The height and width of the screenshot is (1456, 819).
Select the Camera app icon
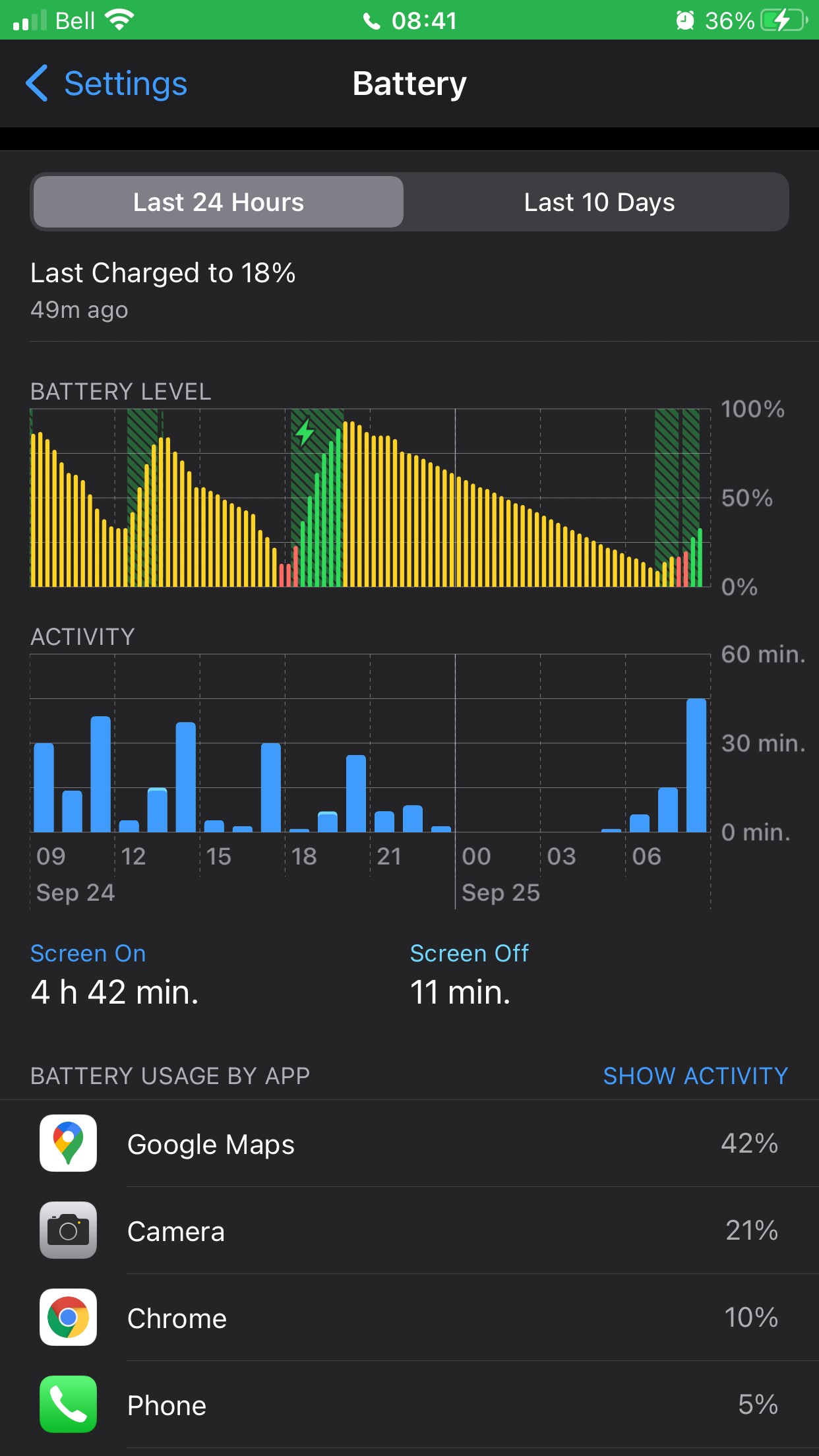[x=69, y=1230]
